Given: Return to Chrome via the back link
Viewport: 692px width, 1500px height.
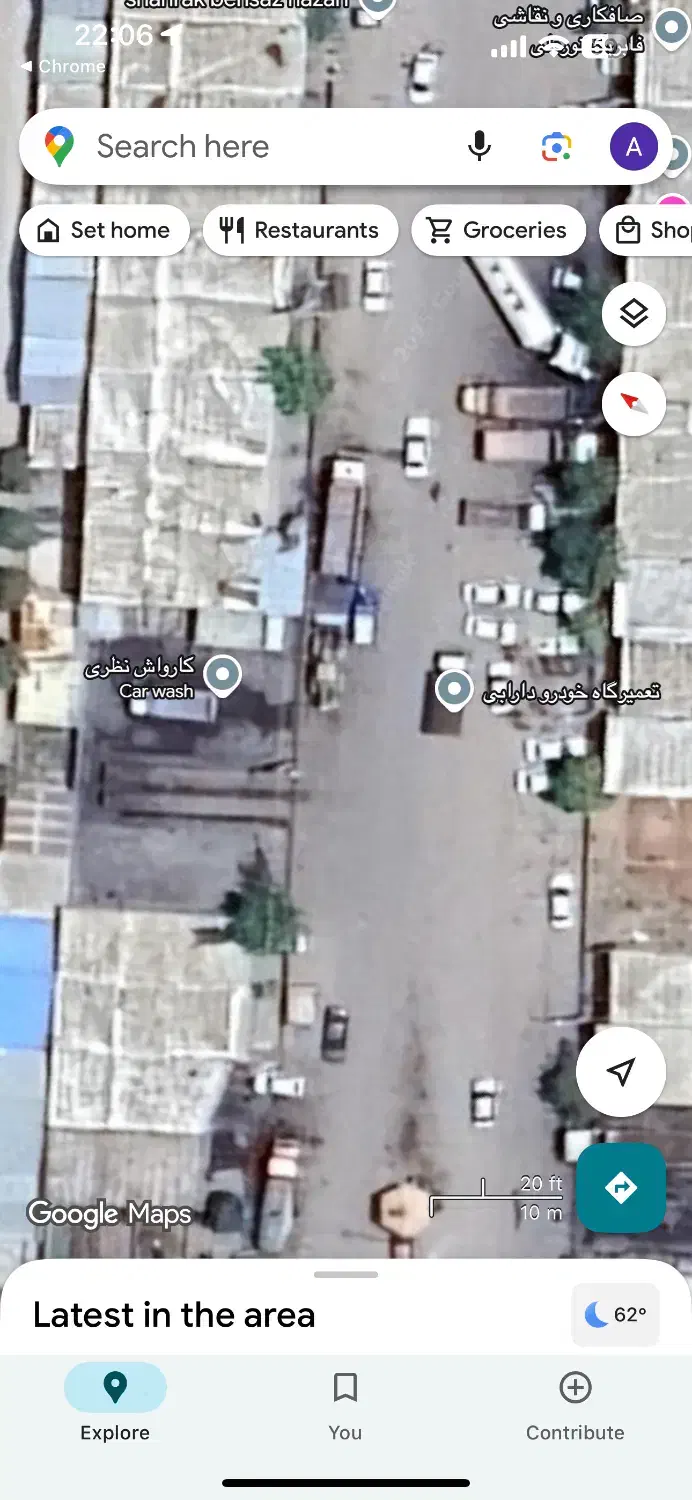Looking at the screenshot, I should coord(62,66).
